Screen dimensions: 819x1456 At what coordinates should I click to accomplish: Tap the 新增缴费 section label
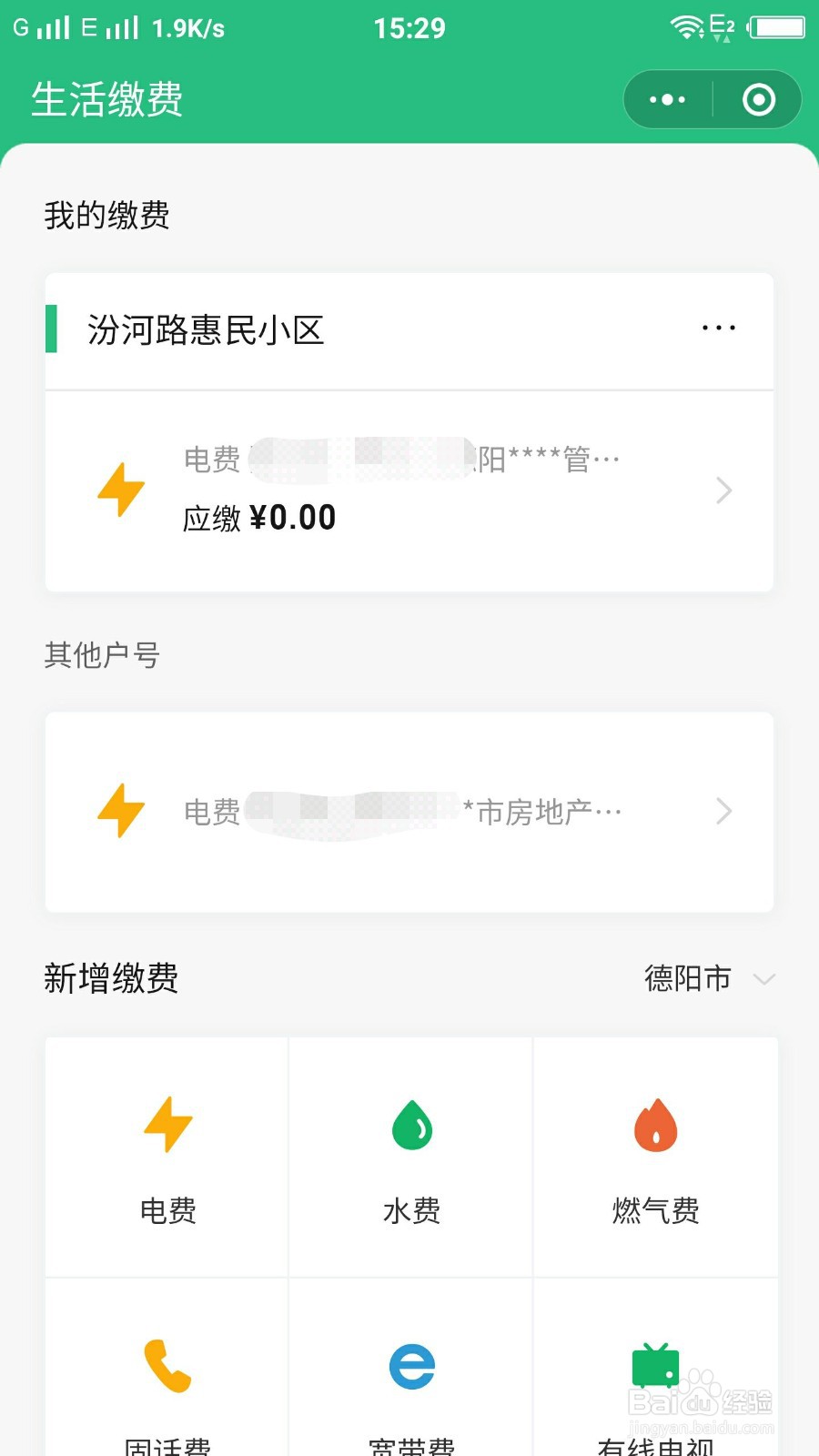point(111,979)
